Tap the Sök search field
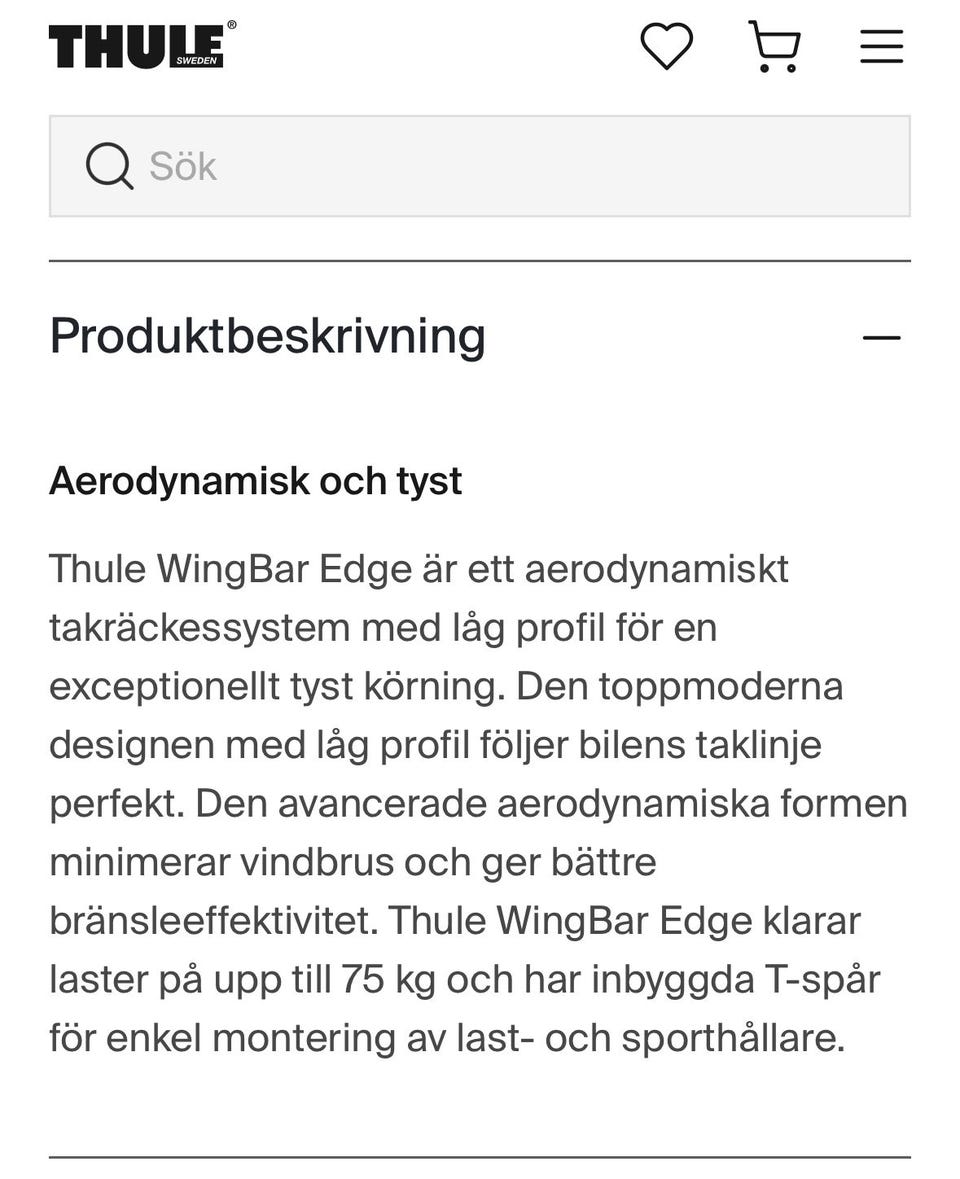Image resolution: width=960 pixels, height=1179 pixels. coord(480,166)
